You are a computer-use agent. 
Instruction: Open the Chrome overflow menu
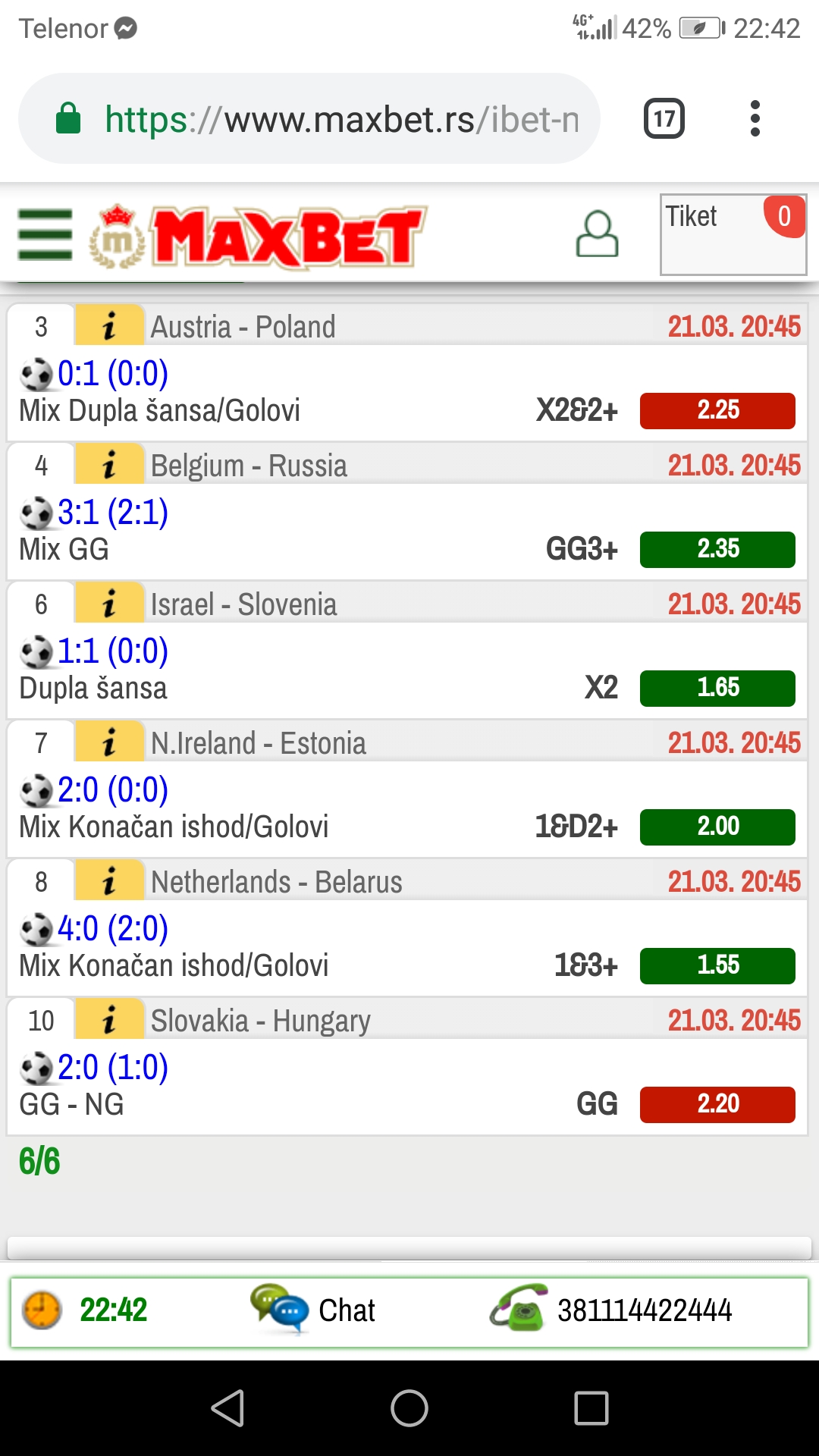tap(755, 119)
